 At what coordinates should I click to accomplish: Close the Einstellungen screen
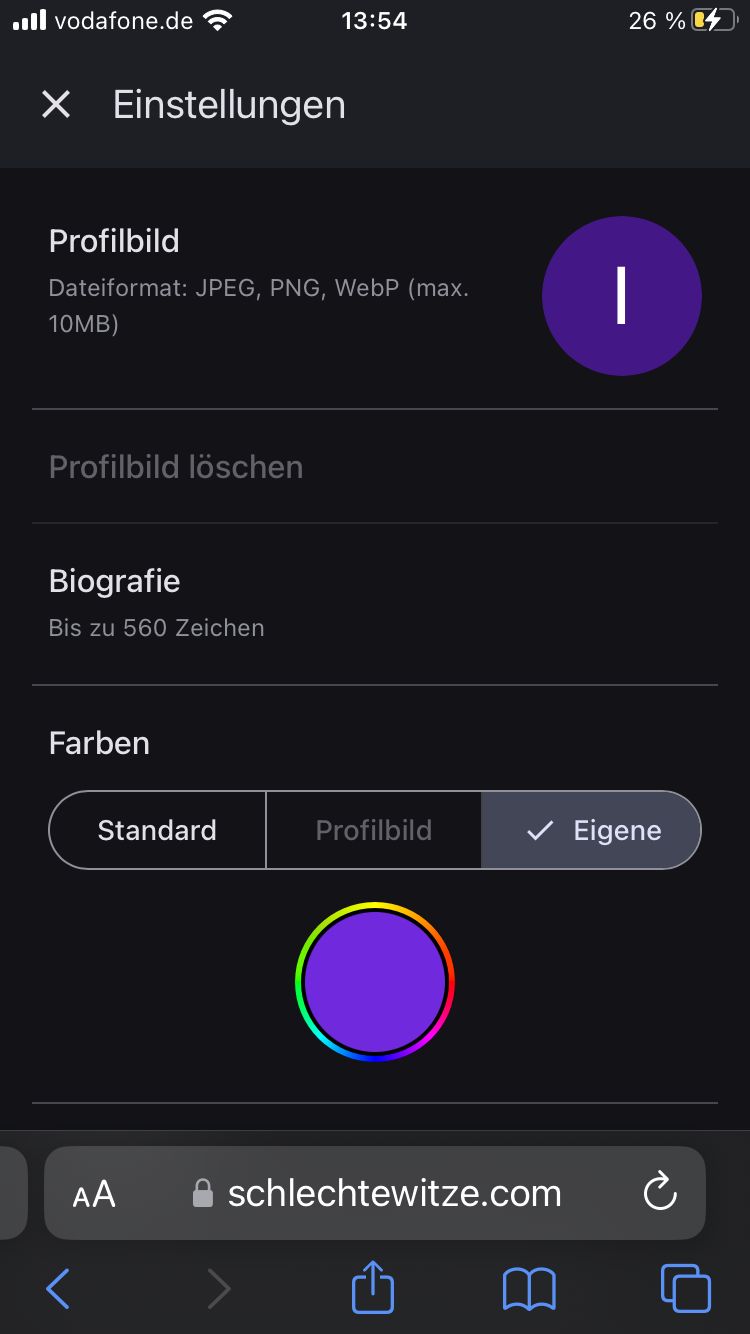[56, 104]
